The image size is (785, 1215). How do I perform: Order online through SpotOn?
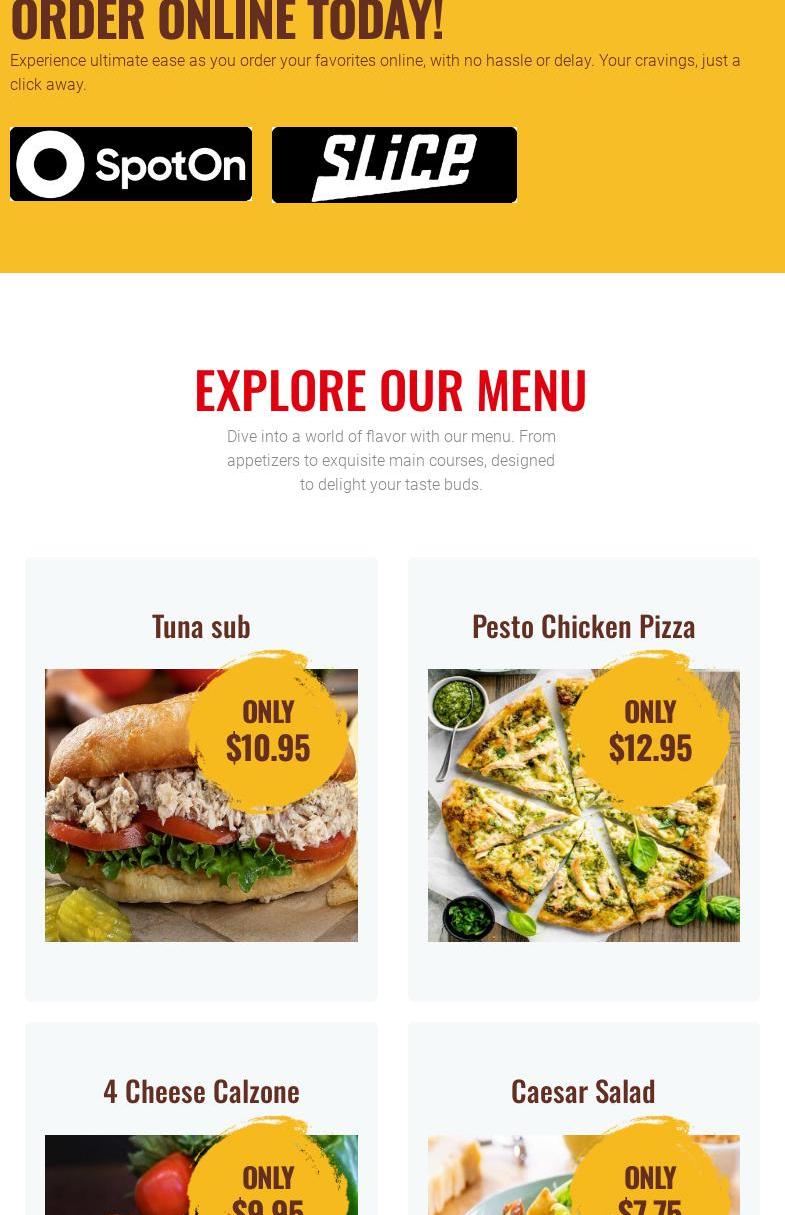coord(131,164)
